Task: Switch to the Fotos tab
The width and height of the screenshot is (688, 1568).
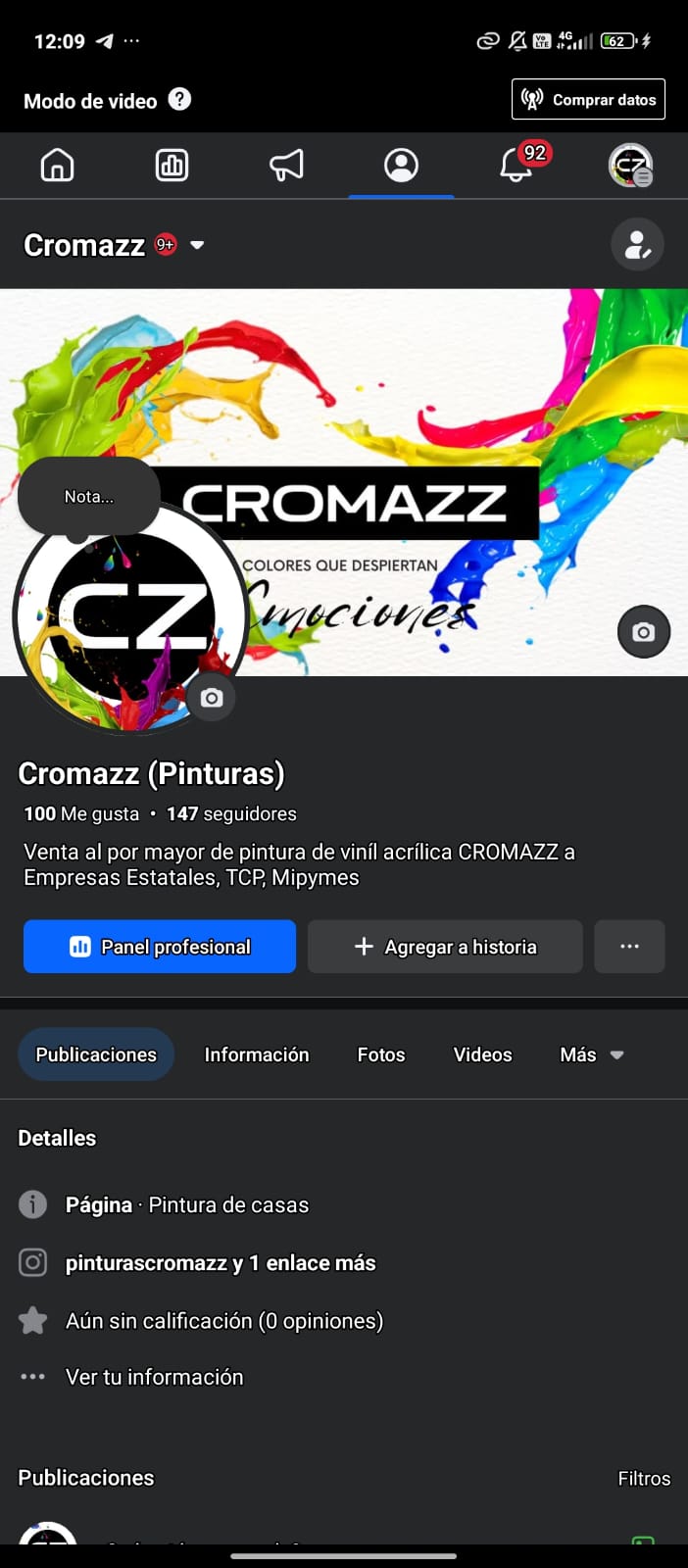Action: click(381, 1054)
